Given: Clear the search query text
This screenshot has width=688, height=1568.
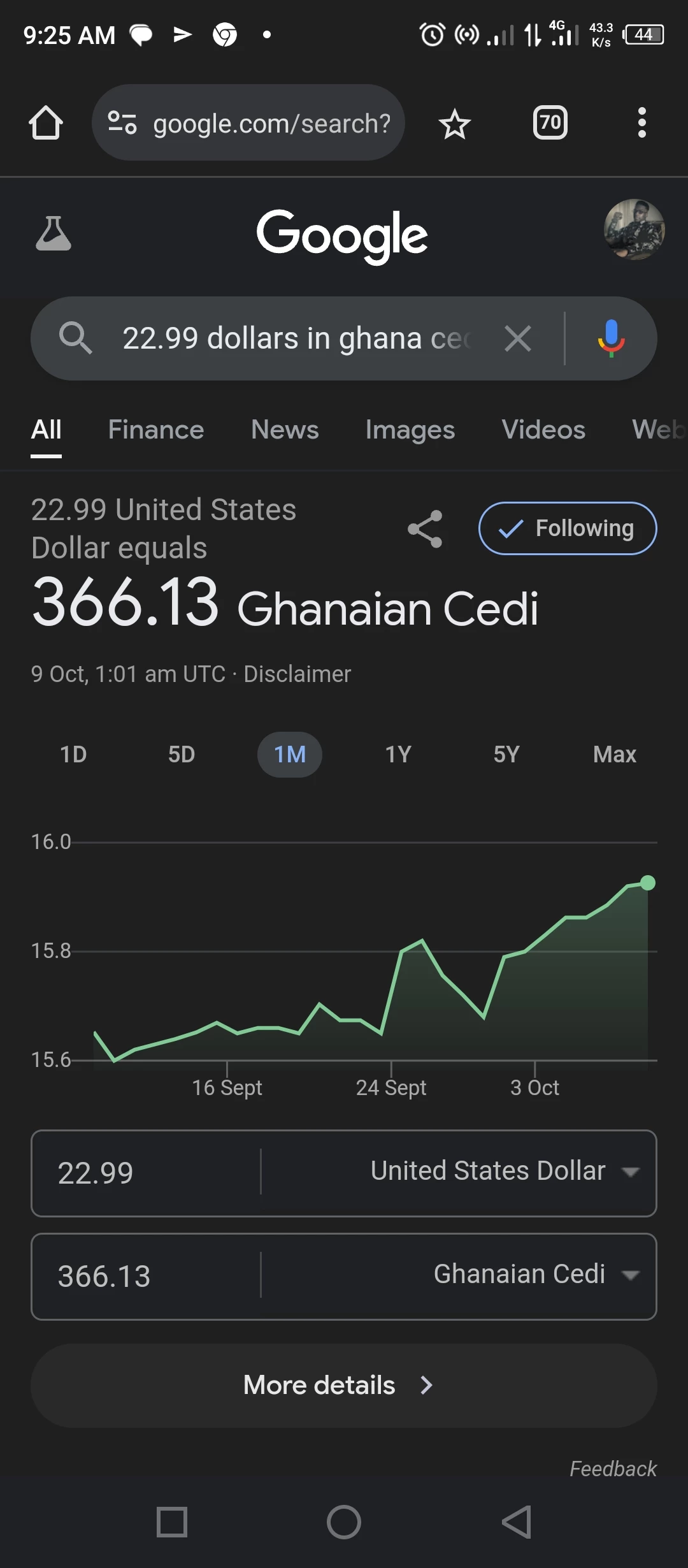Looking at the screenshot, I should tap(517, 338).
